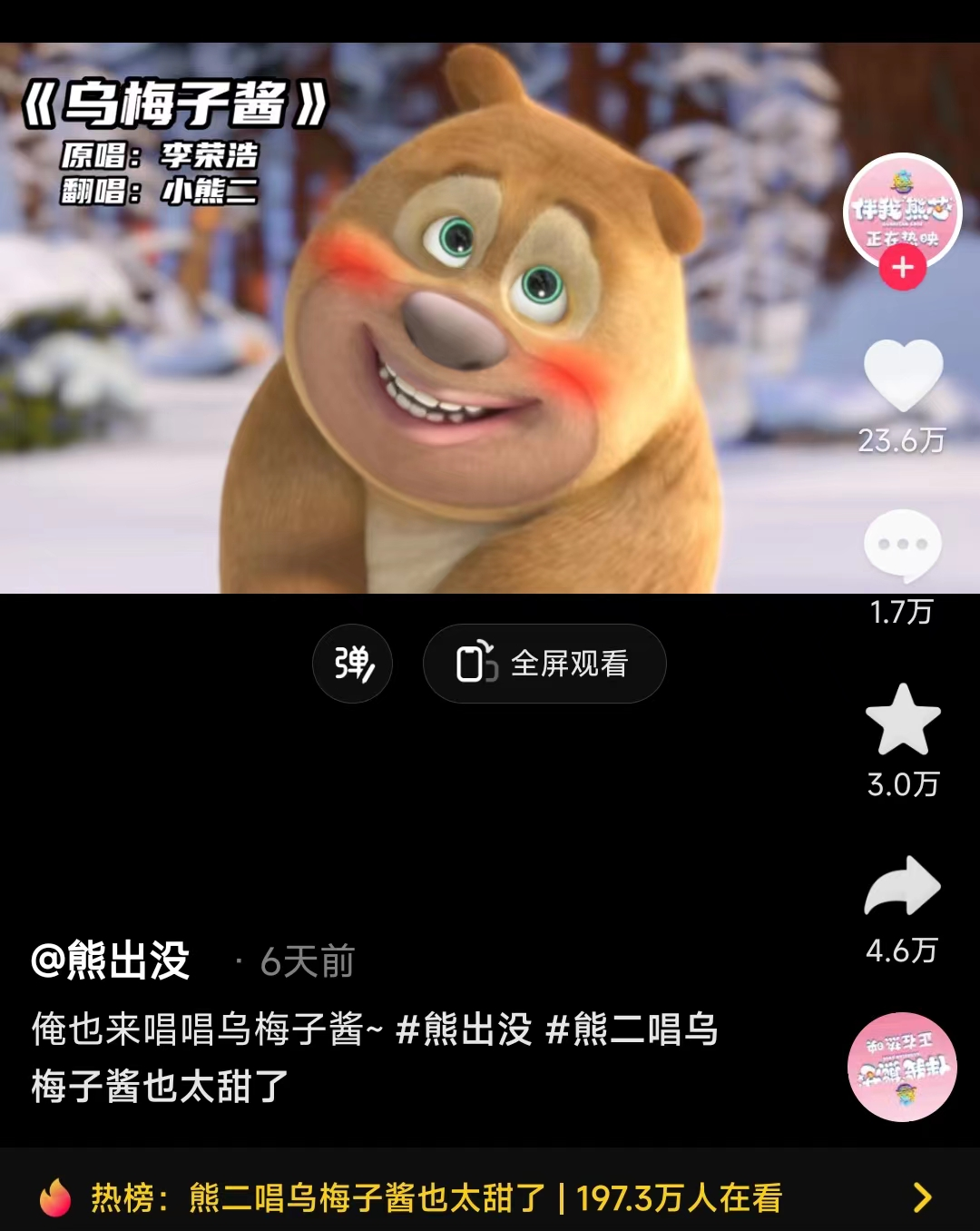Open the creator's avatar profile

(x=902, y=209)
